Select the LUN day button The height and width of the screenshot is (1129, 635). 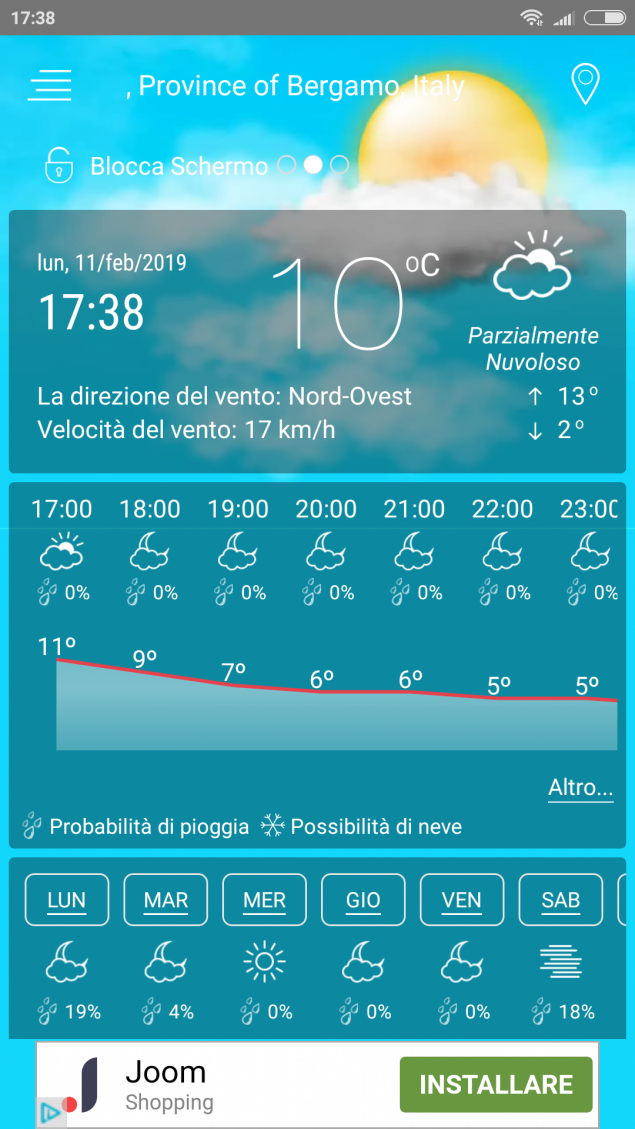pyautogui.click(x=67, y=899)
